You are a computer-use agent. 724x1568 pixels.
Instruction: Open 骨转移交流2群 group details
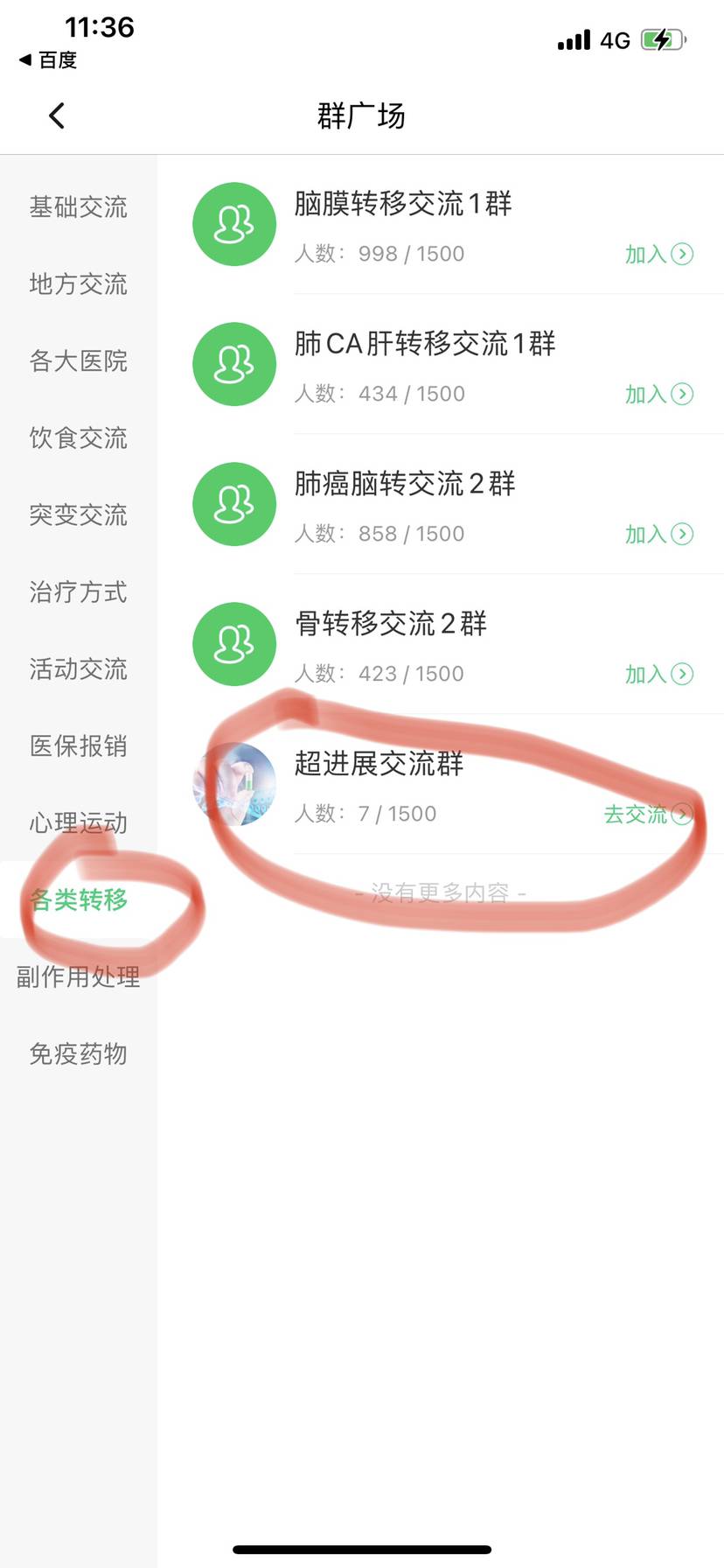(391, 624)
